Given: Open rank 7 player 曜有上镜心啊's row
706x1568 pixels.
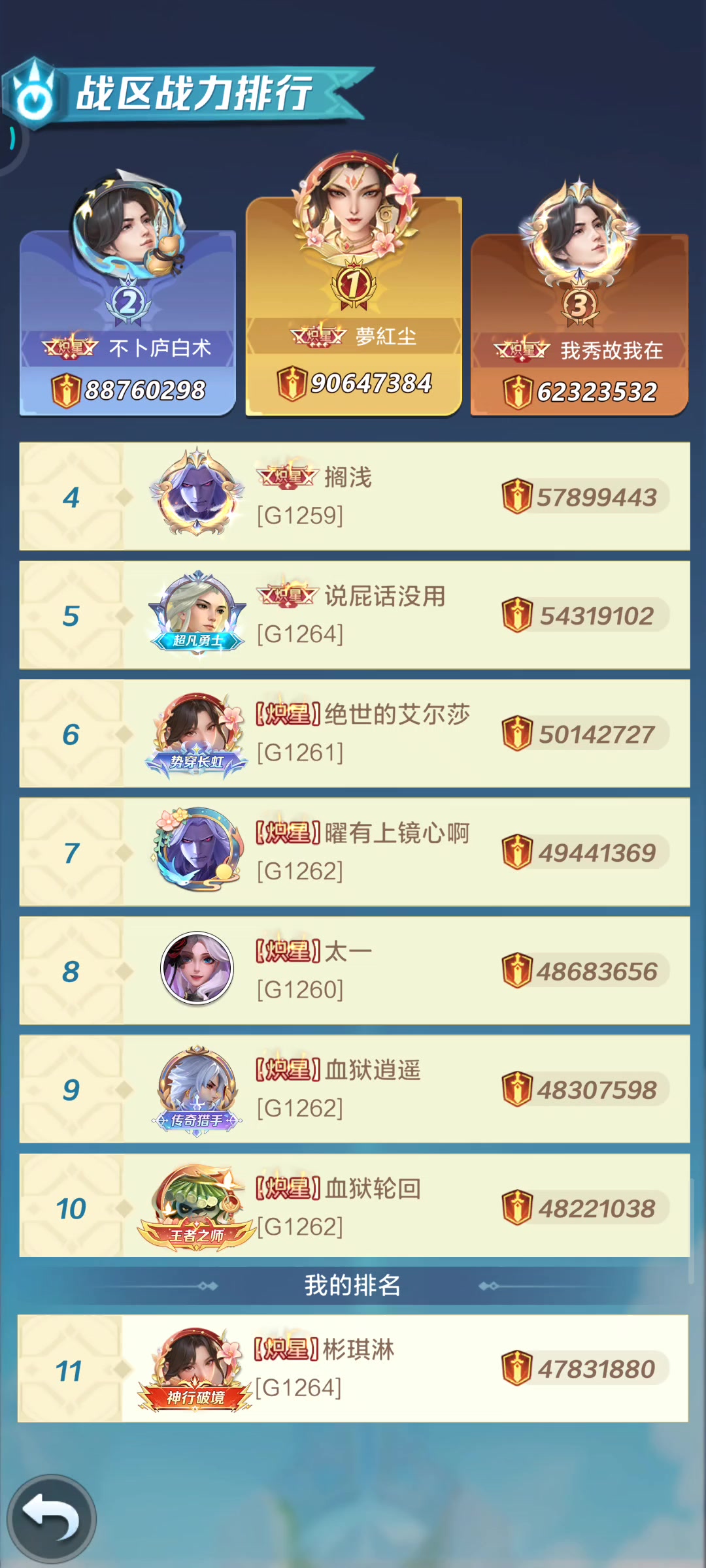Looking at the screenshot, I should tap(354, 852).
